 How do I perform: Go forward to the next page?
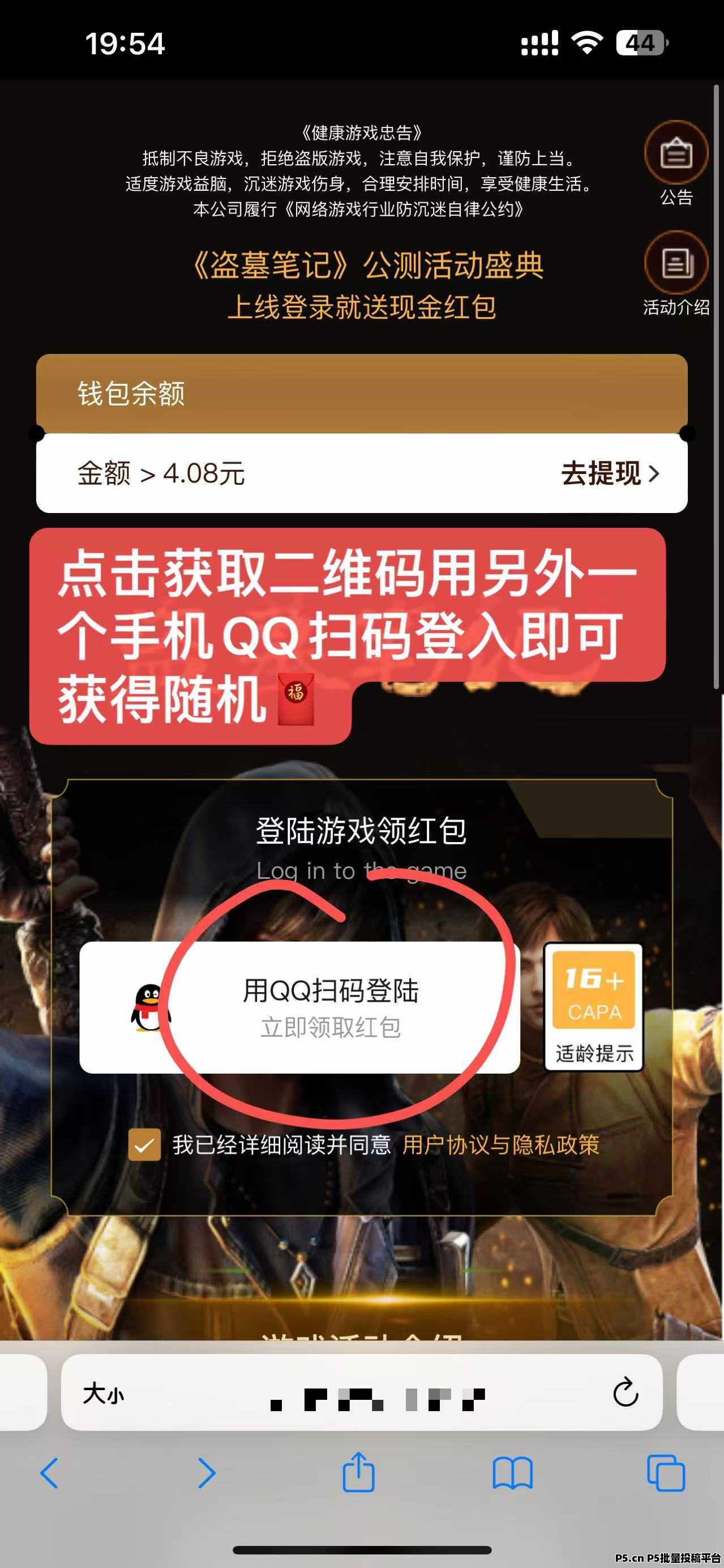[x=206, y=1473]
